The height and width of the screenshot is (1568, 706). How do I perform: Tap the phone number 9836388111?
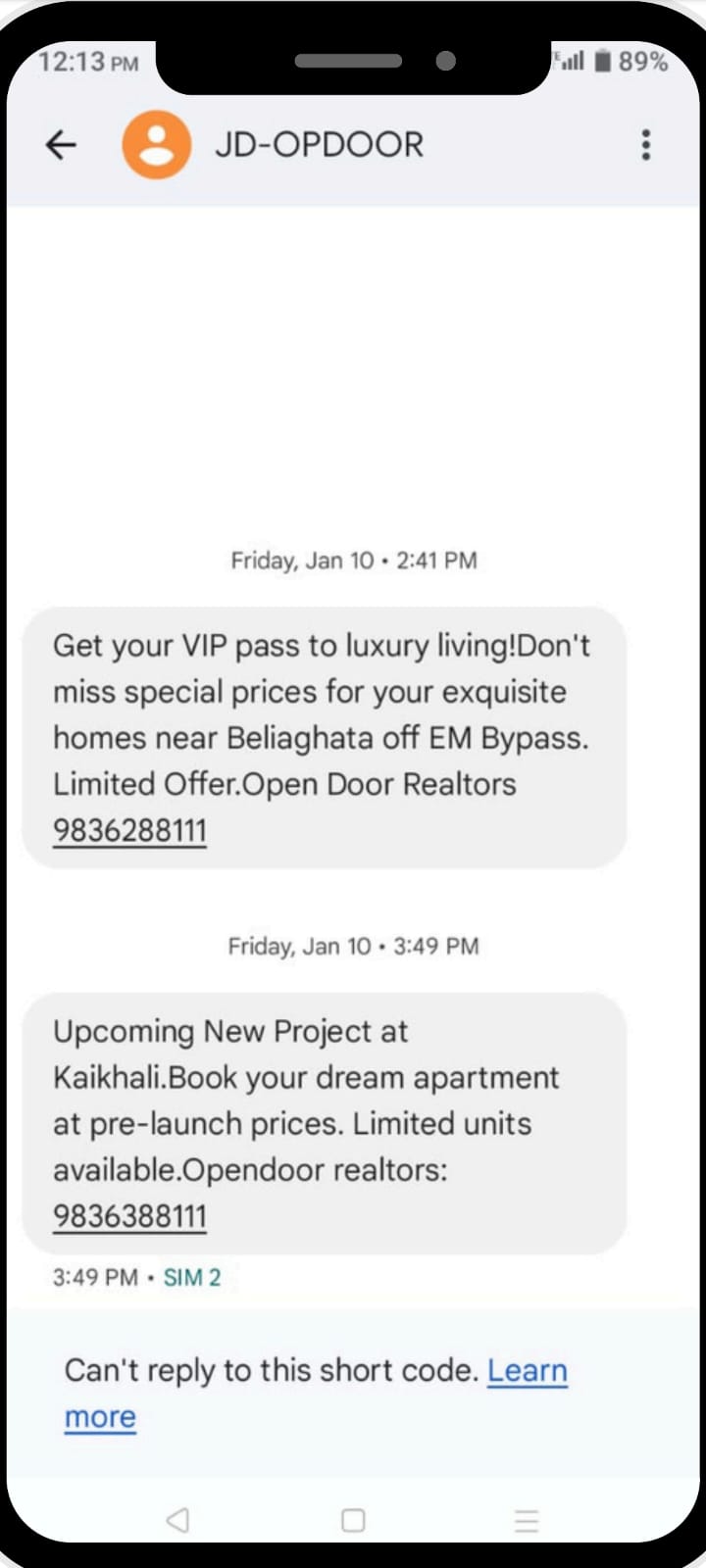point(129,1216)
